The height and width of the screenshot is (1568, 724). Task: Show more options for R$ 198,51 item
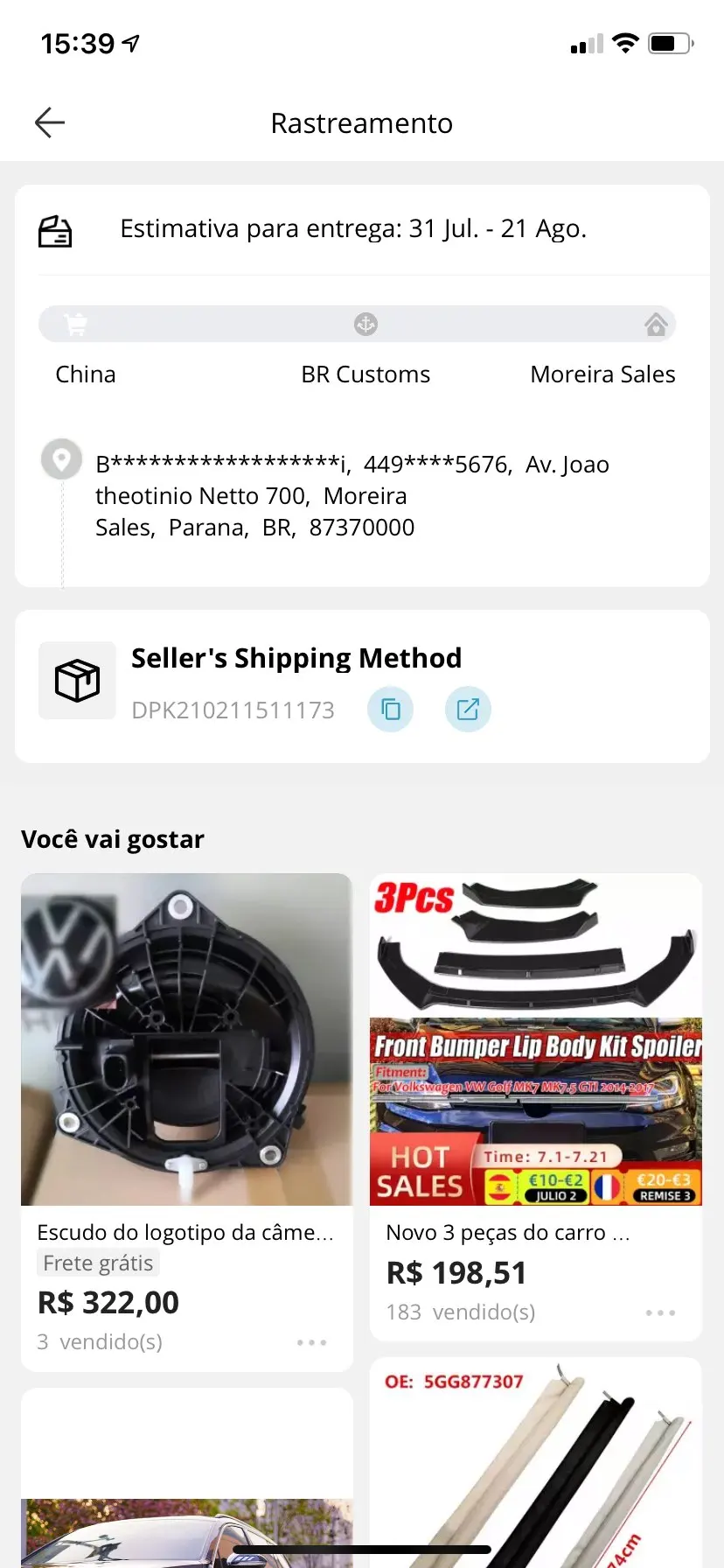tap(660, 1312)
